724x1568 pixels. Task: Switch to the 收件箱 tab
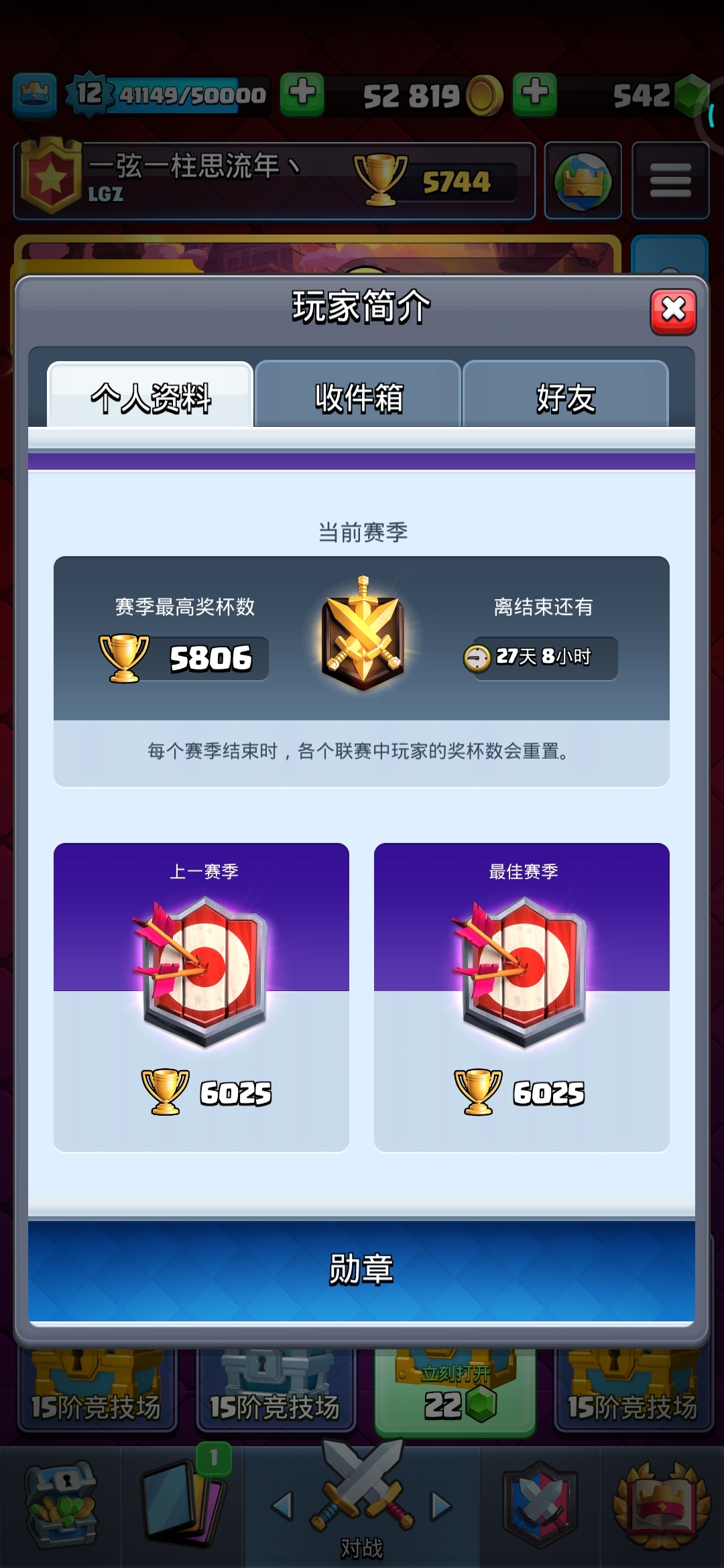[x=358, y=395]
